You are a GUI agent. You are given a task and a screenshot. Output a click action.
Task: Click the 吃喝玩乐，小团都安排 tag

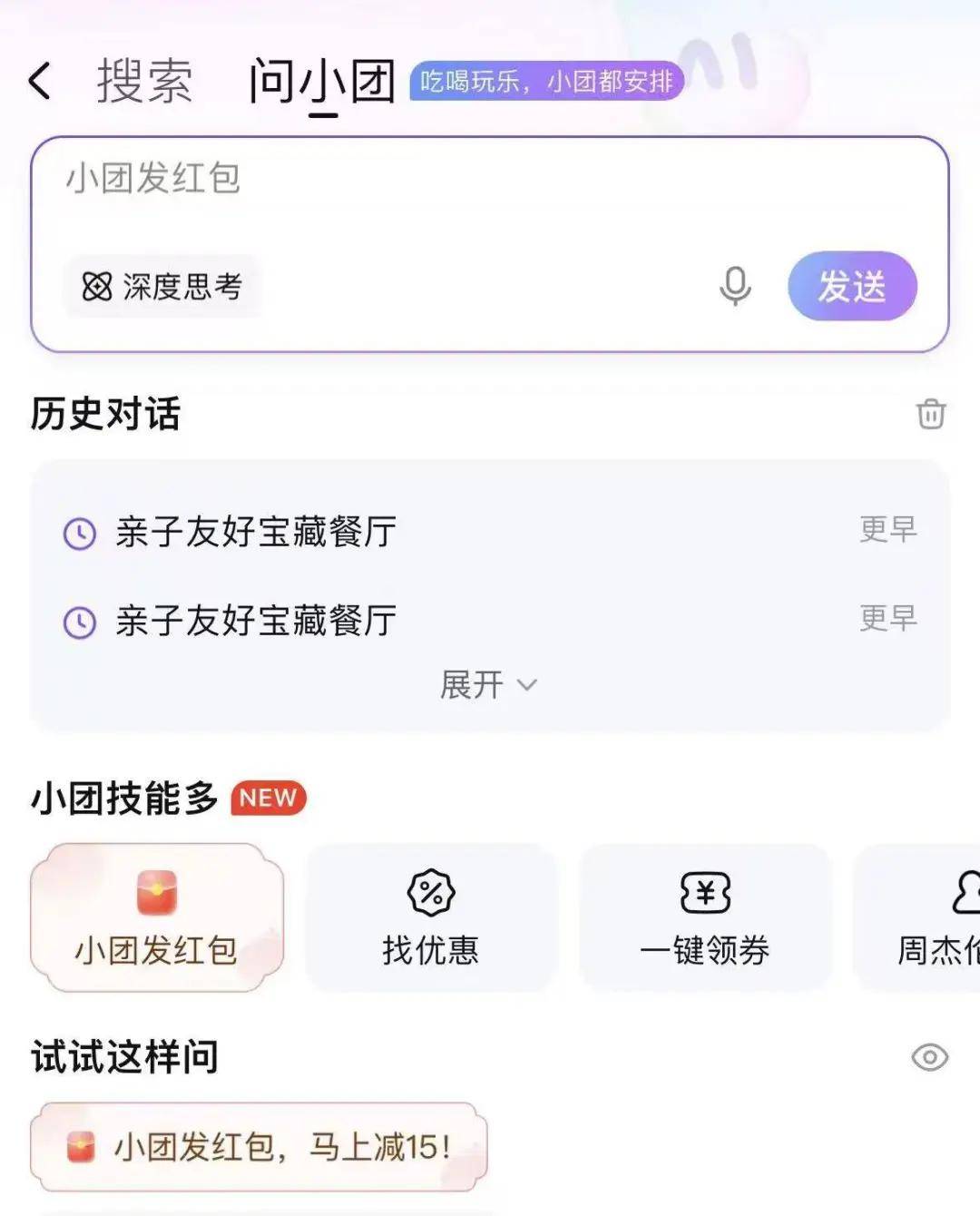click(x=545, y=82)
